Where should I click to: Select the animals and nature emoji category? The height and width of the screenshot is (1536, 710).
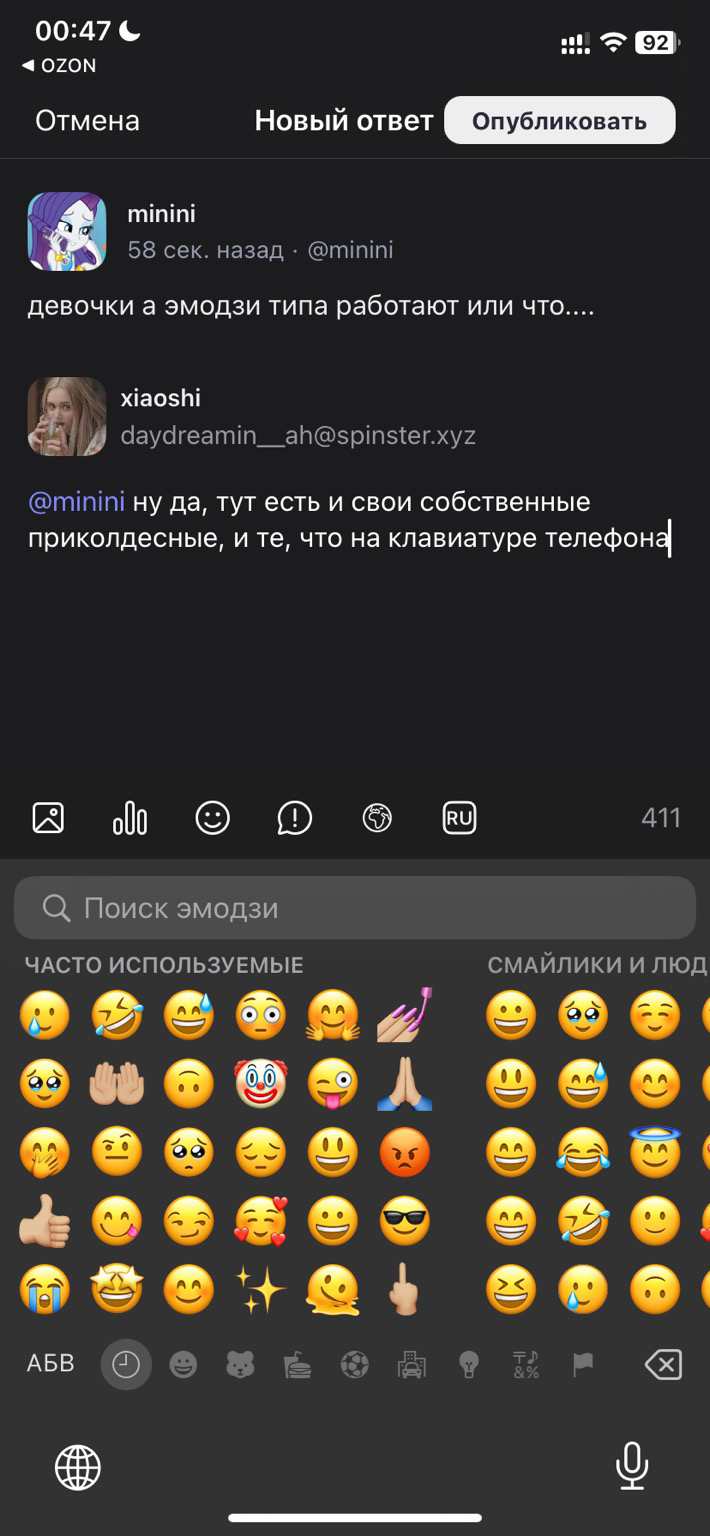tap(240, 1364)
